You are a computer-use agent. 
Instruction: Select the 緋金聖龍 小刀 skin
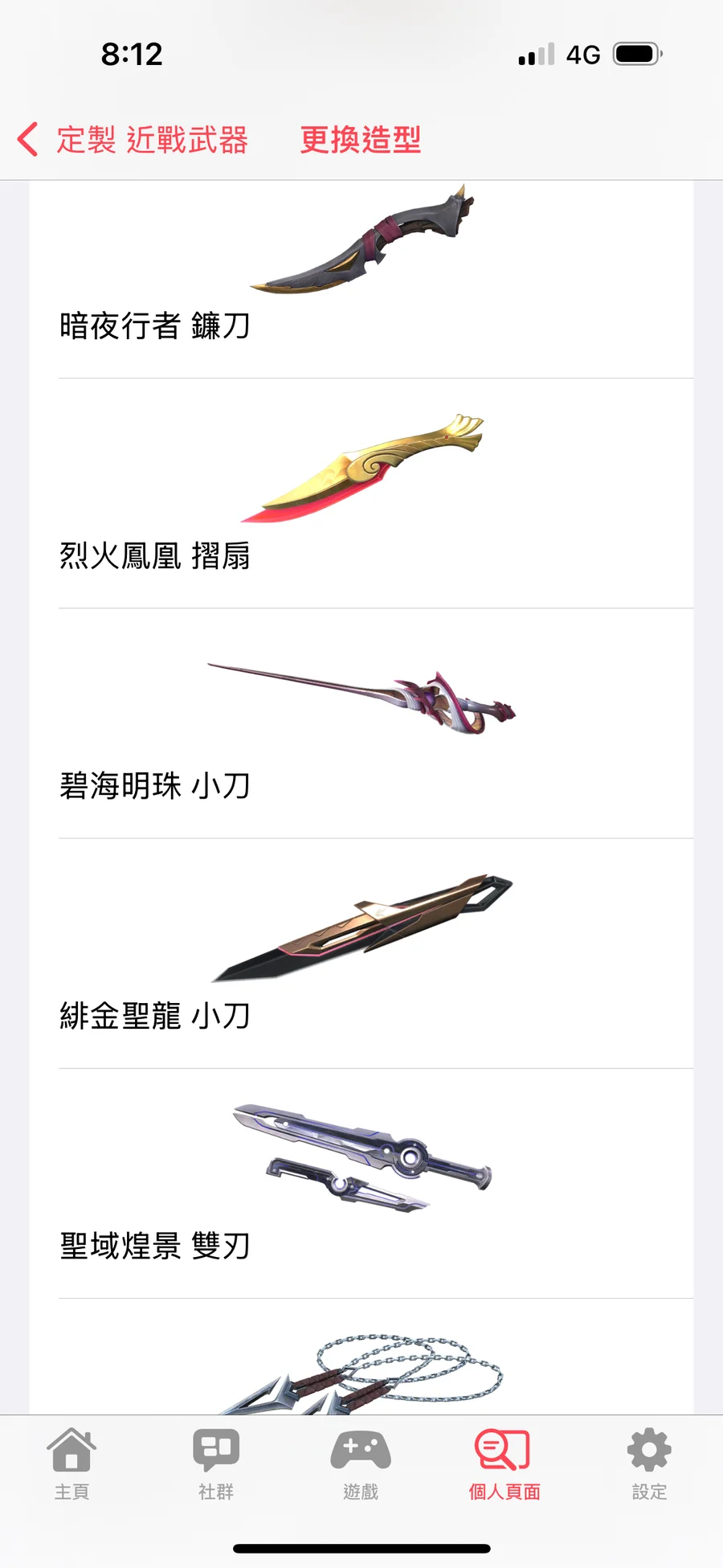(x=361, y=954)
